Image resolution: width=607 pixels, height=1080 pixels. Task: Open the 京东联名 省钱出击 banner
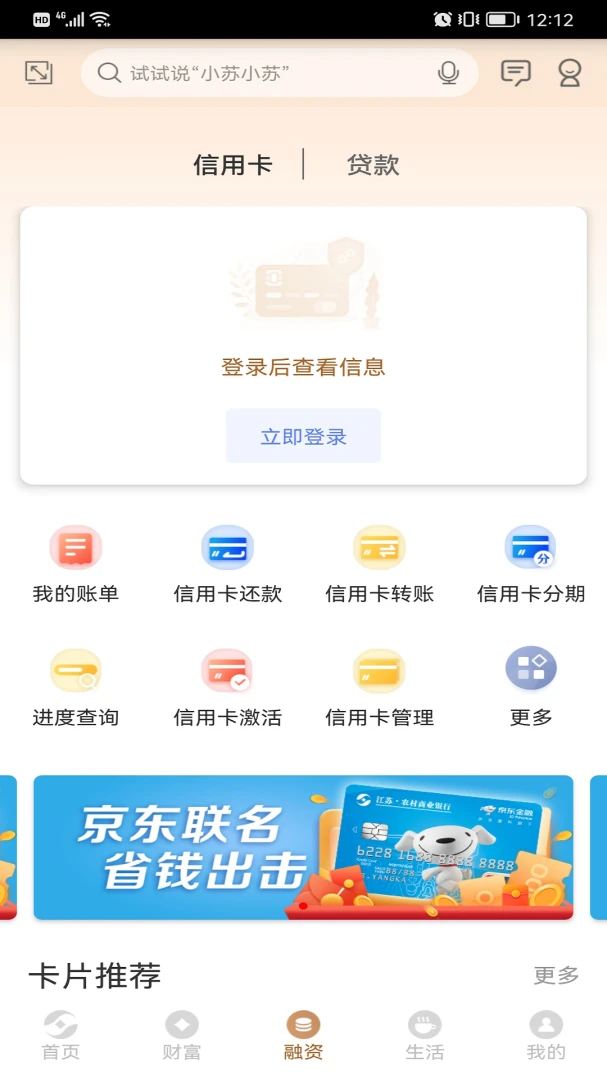click(x=303, y=847)
